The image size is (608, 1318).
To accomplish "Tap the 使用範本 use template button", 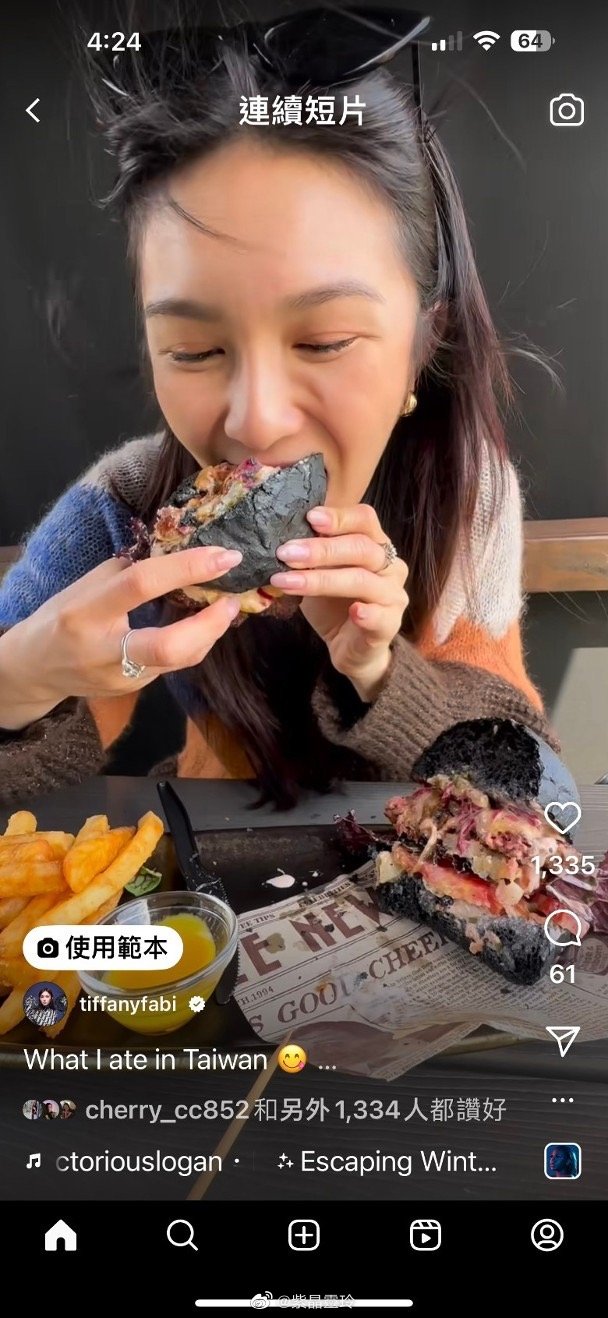I will pyautogui.click(x=103, y=948).
